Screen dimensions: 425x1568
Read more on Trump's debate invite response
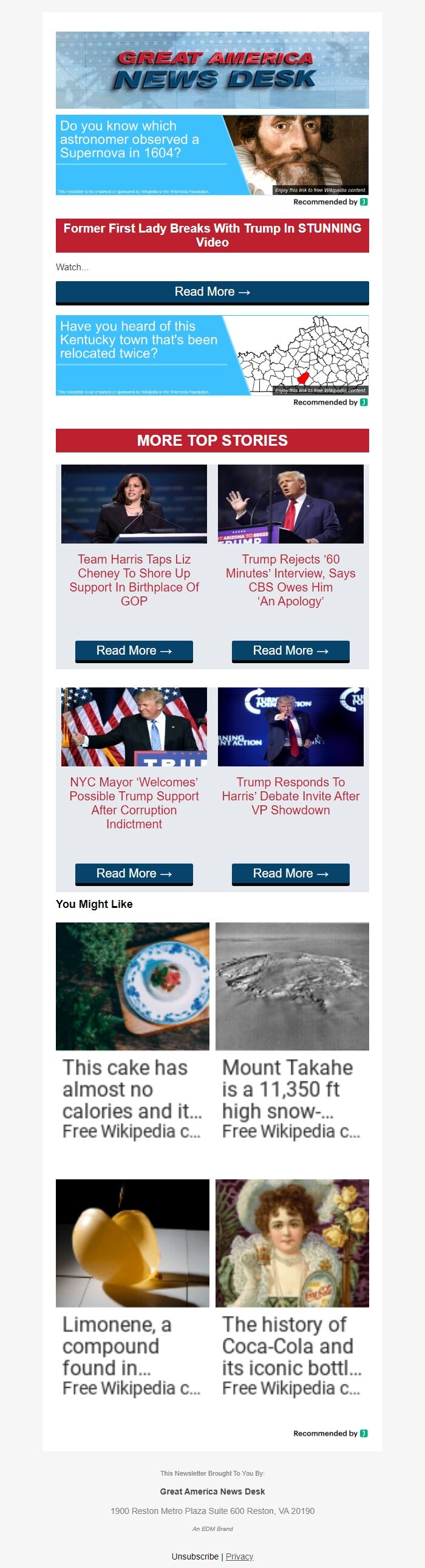(290, 873)
